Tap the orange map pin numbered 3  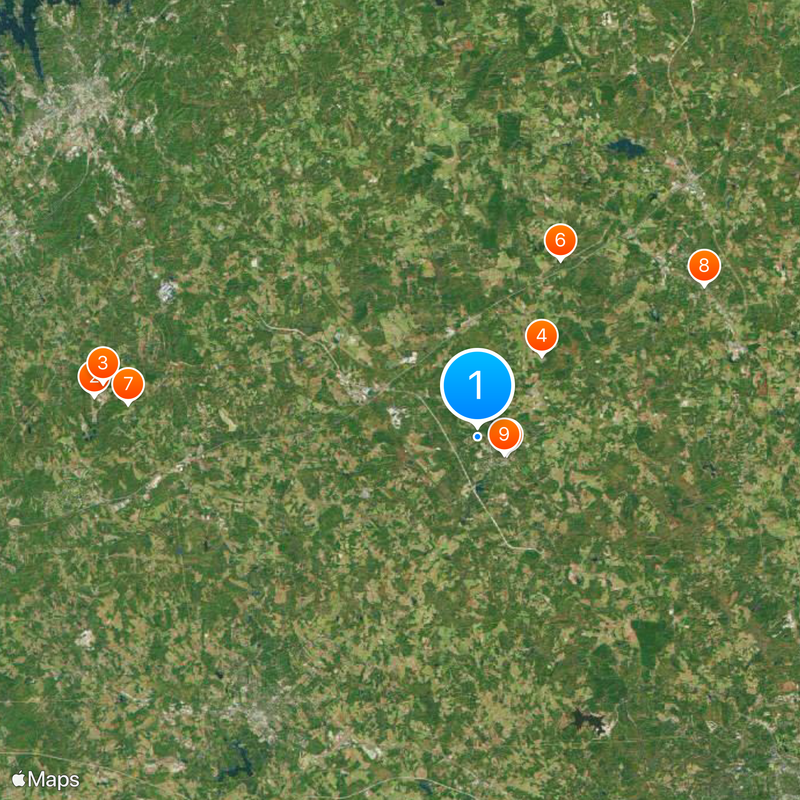103,363
